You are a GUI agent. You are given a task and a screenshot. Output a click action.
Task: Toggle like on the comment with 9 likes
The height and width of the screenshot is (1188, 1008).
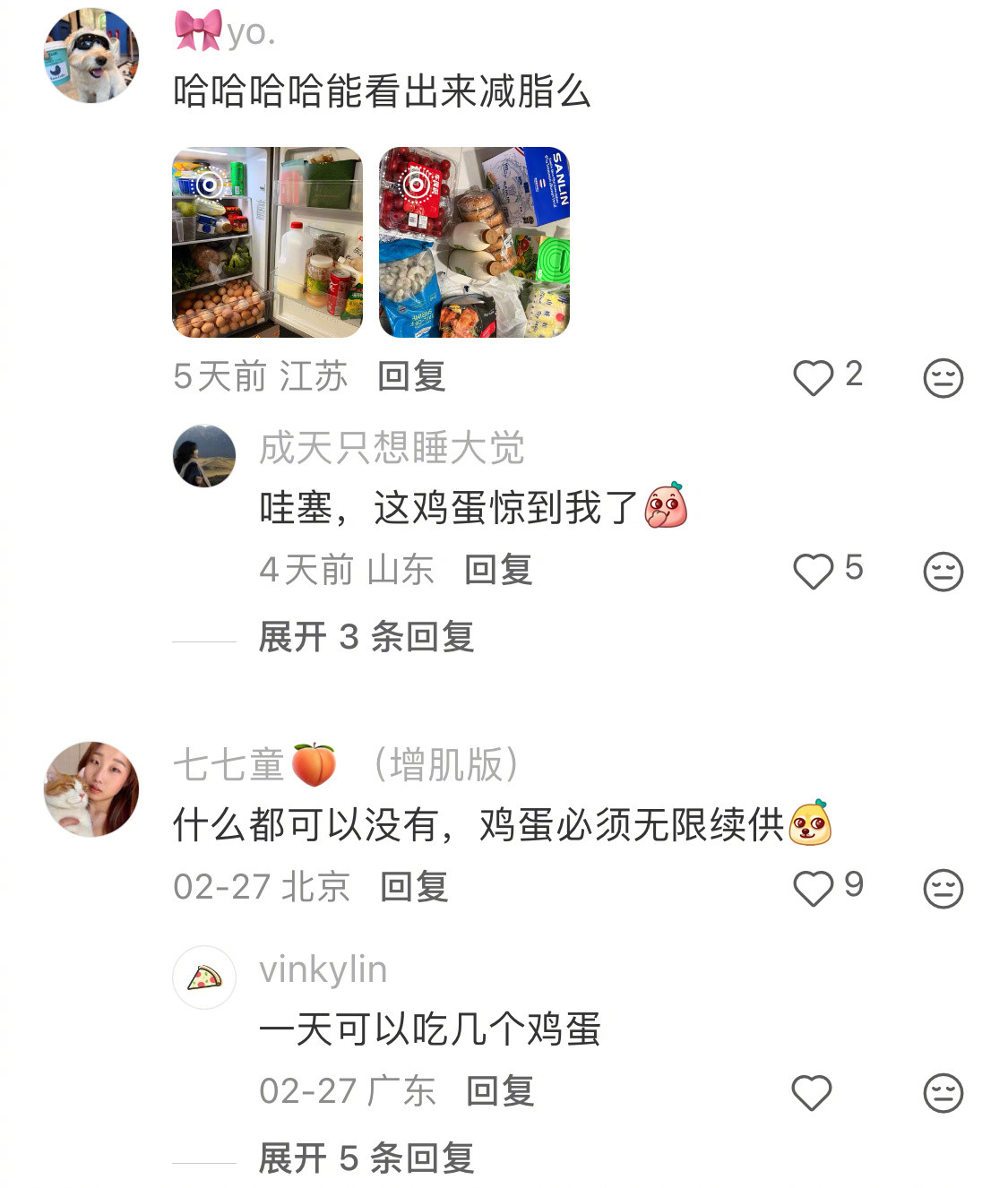point(814,888)
